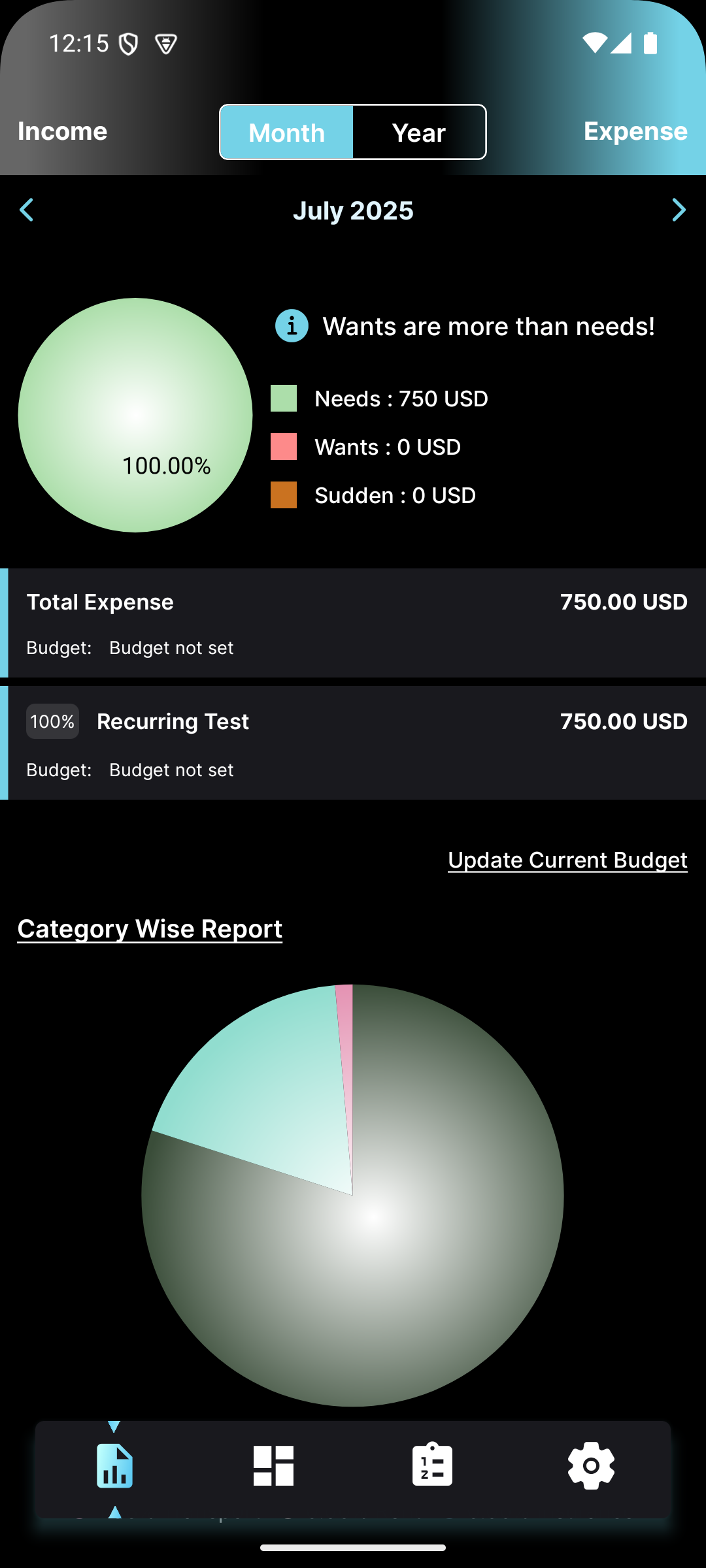Open the dashboard grid icon
Image resolution: width=706 pixels, height=1568 pixels.
[273, 1466]
